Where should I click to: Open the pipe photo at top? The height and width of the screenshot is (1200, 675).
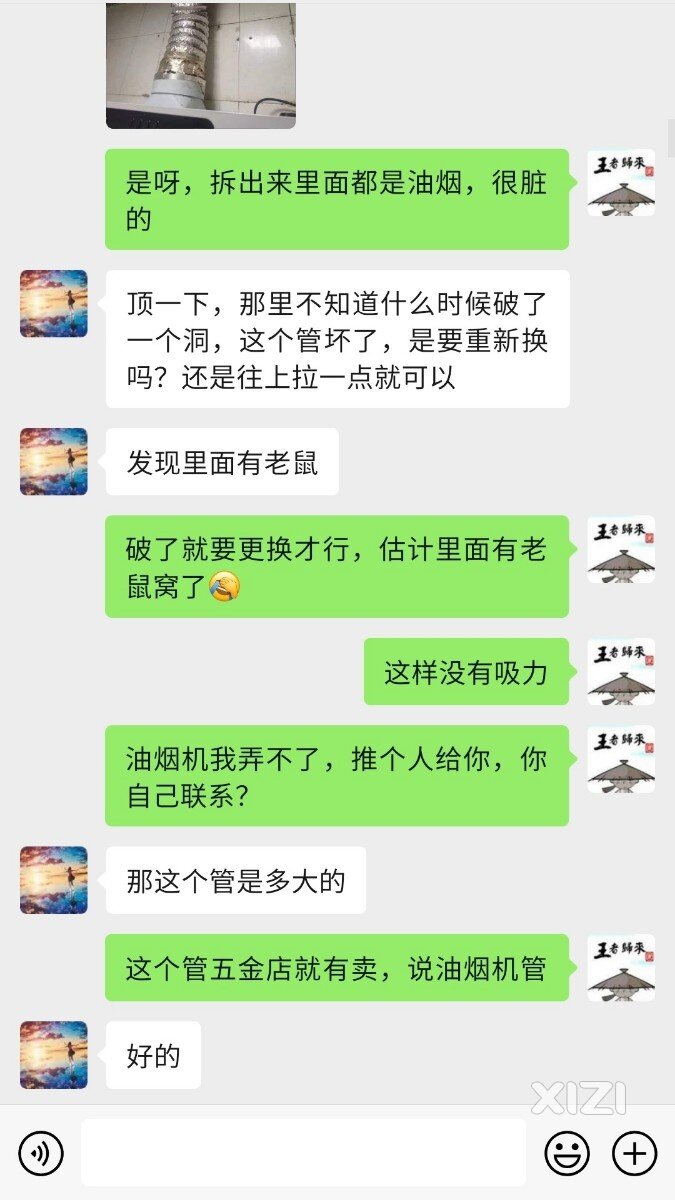(201, 64)
